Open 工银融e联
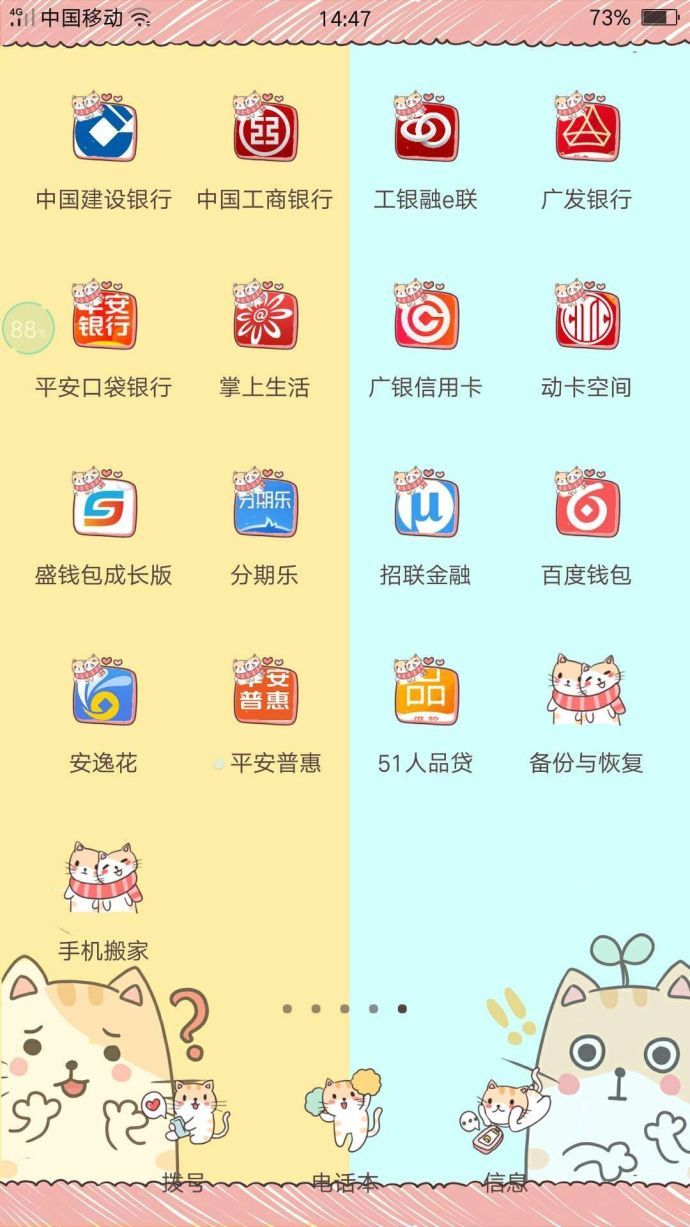 click(426, 131)
